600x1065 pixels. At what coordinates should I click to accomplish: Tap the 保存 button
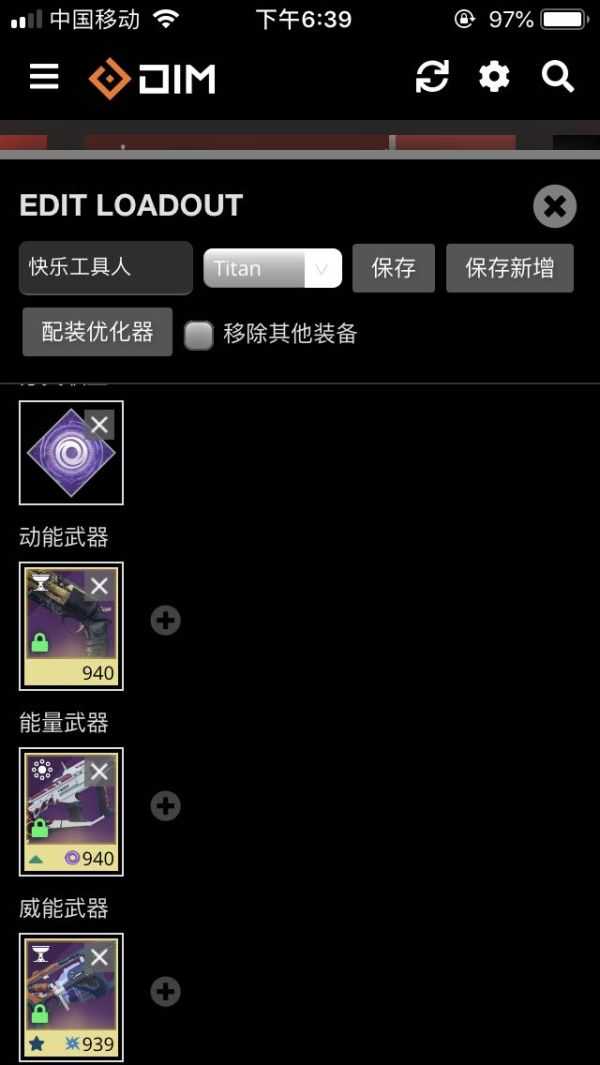[x=393, y=268]
